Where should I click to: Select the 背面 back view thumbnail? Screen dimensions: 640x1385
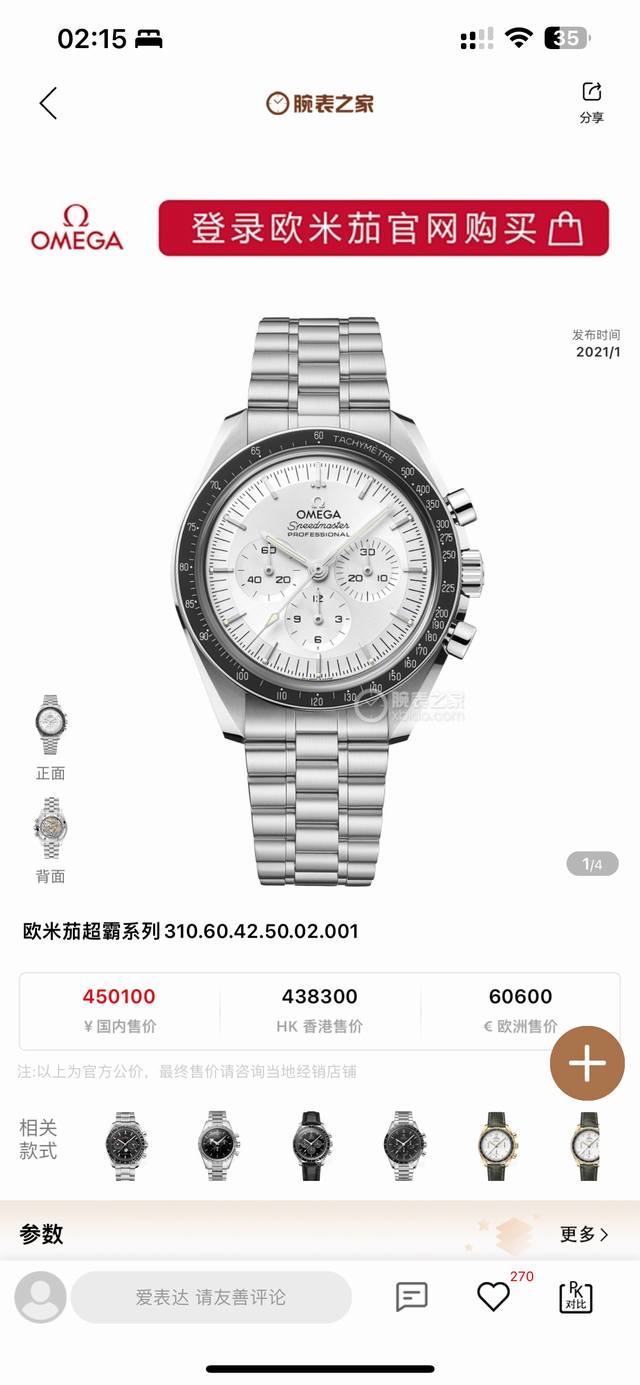(x=50, y=830)
